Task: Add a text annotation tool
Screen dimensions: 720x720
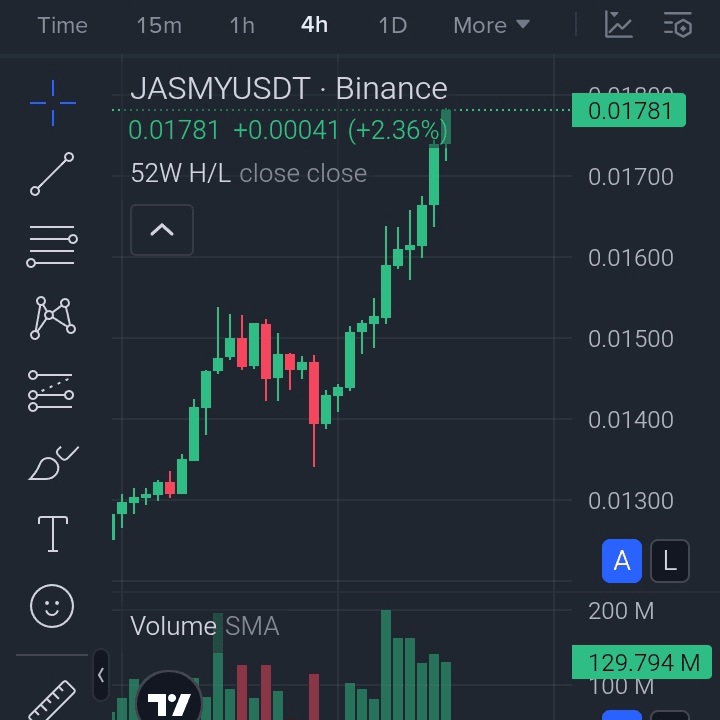Action: pyautogui.click(x=52, y=534)
